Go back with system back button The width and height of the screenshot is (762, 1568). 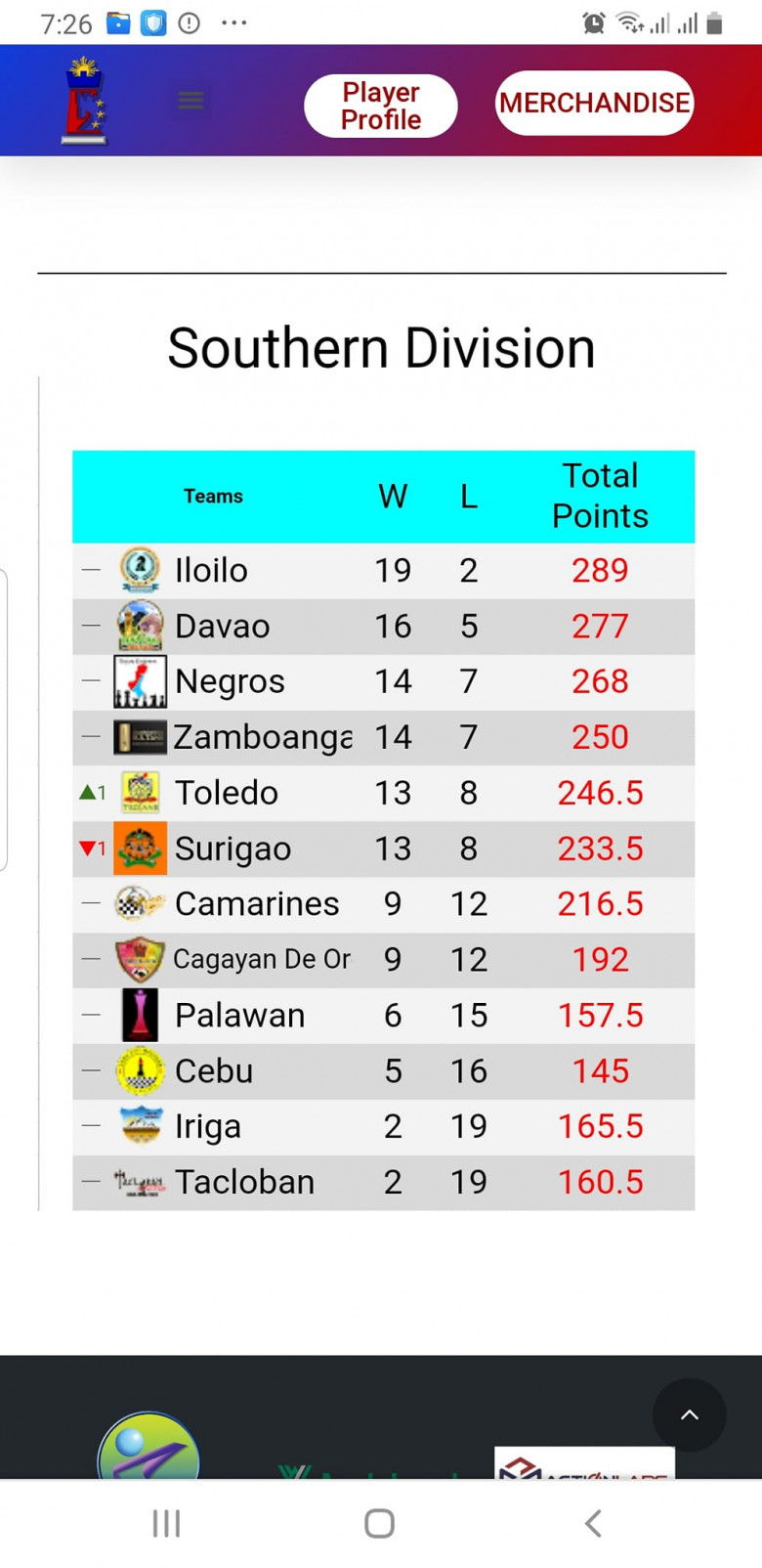592,1522
